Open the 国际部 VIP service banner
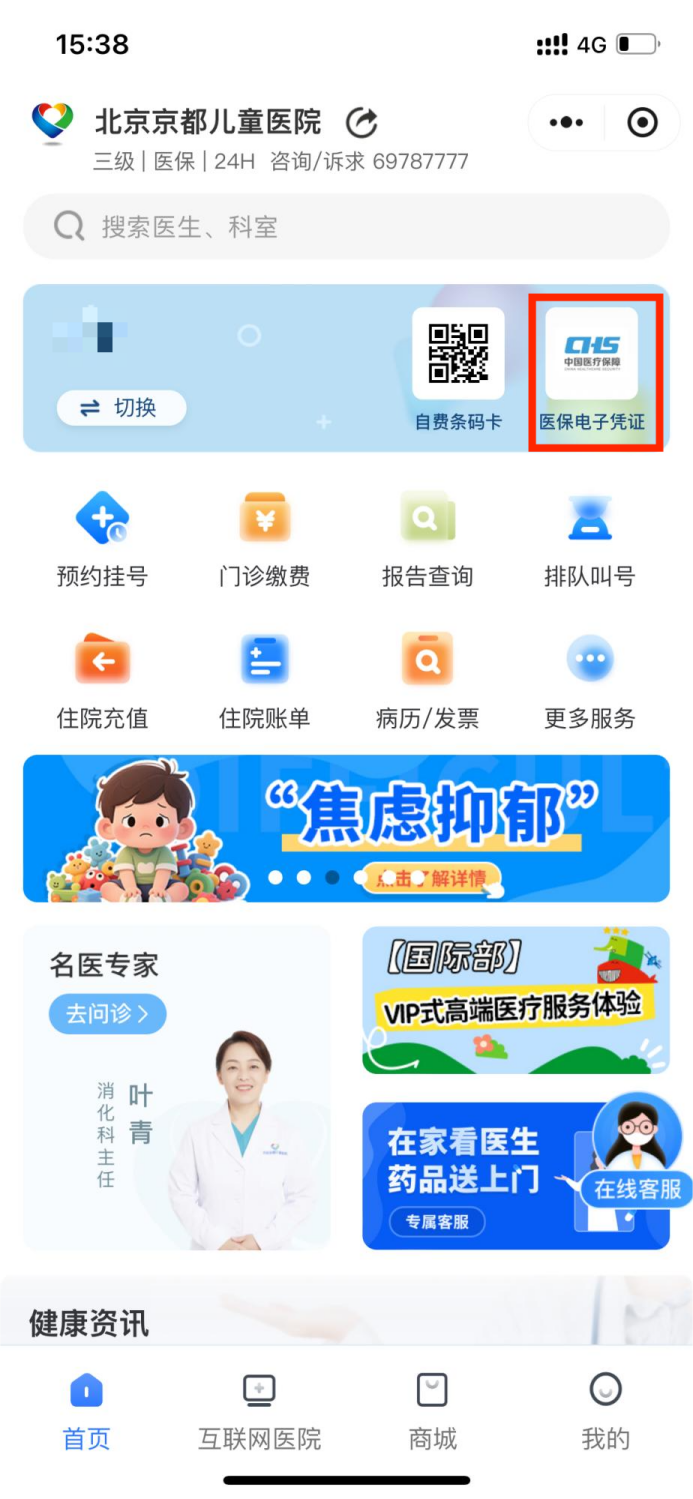693x1499 pixels. 515,1000
